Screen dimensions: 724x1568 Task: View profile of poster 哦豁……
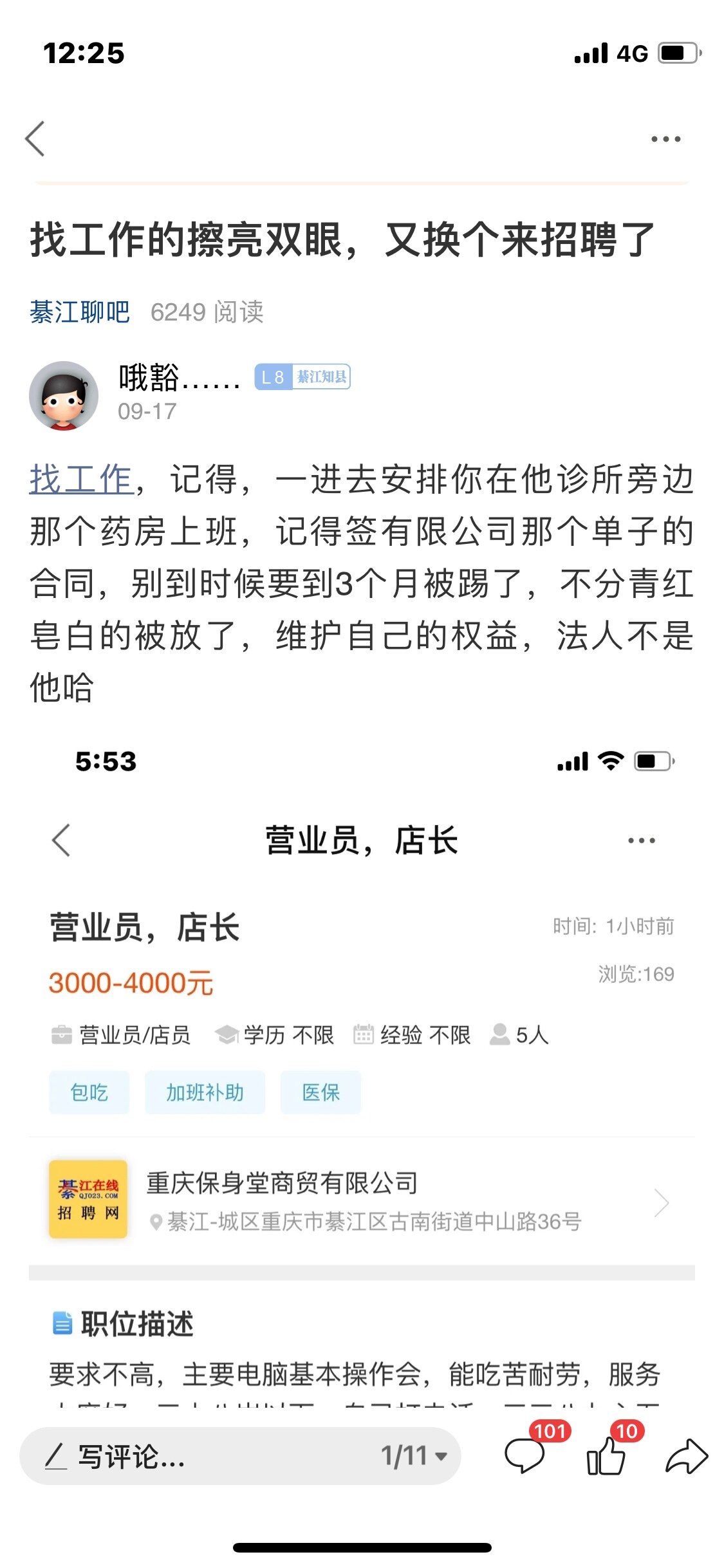pyautogui.click(x=64, y=395)
